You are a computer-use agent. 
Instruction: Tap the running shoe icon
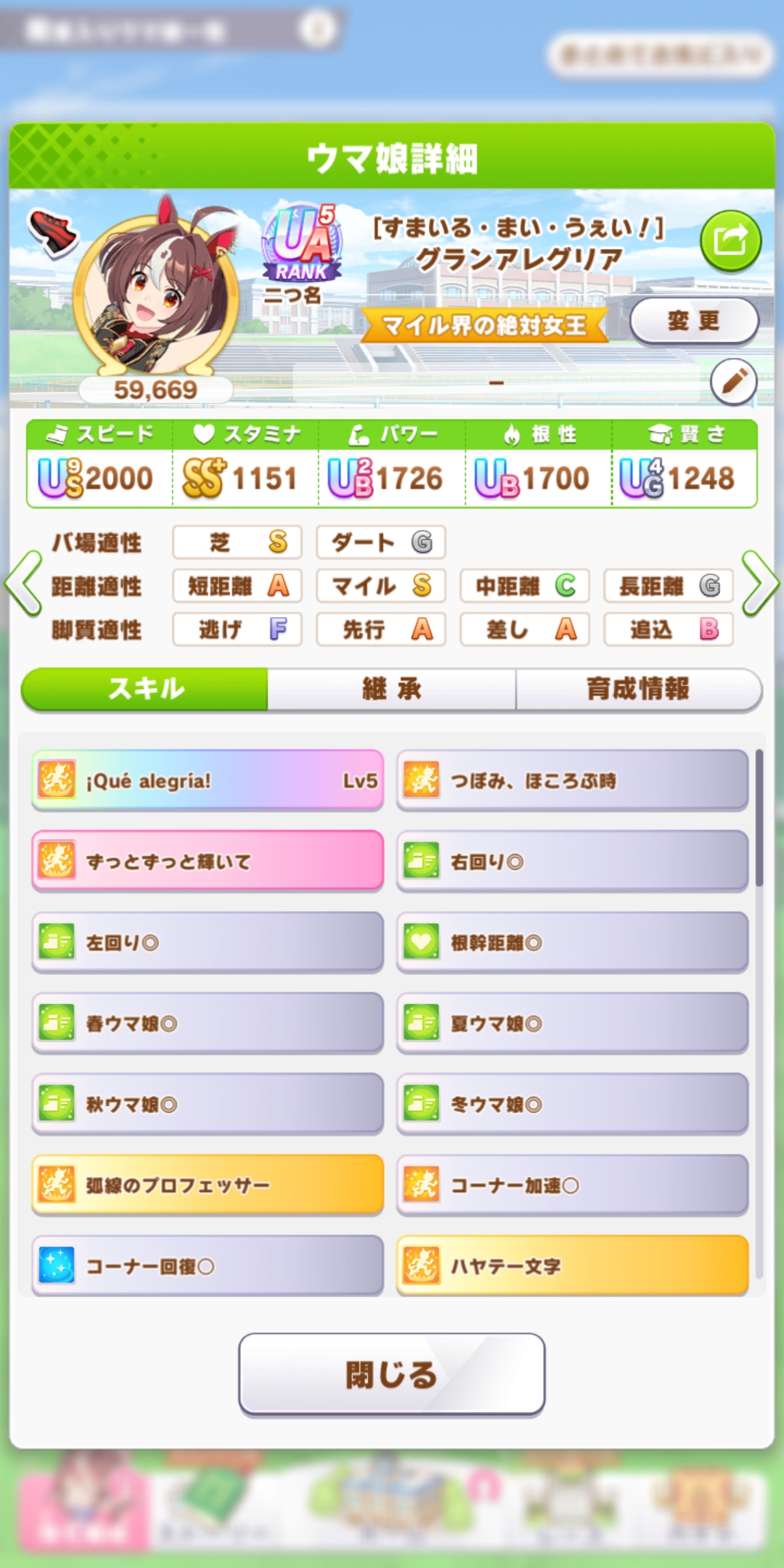(53, 232)
